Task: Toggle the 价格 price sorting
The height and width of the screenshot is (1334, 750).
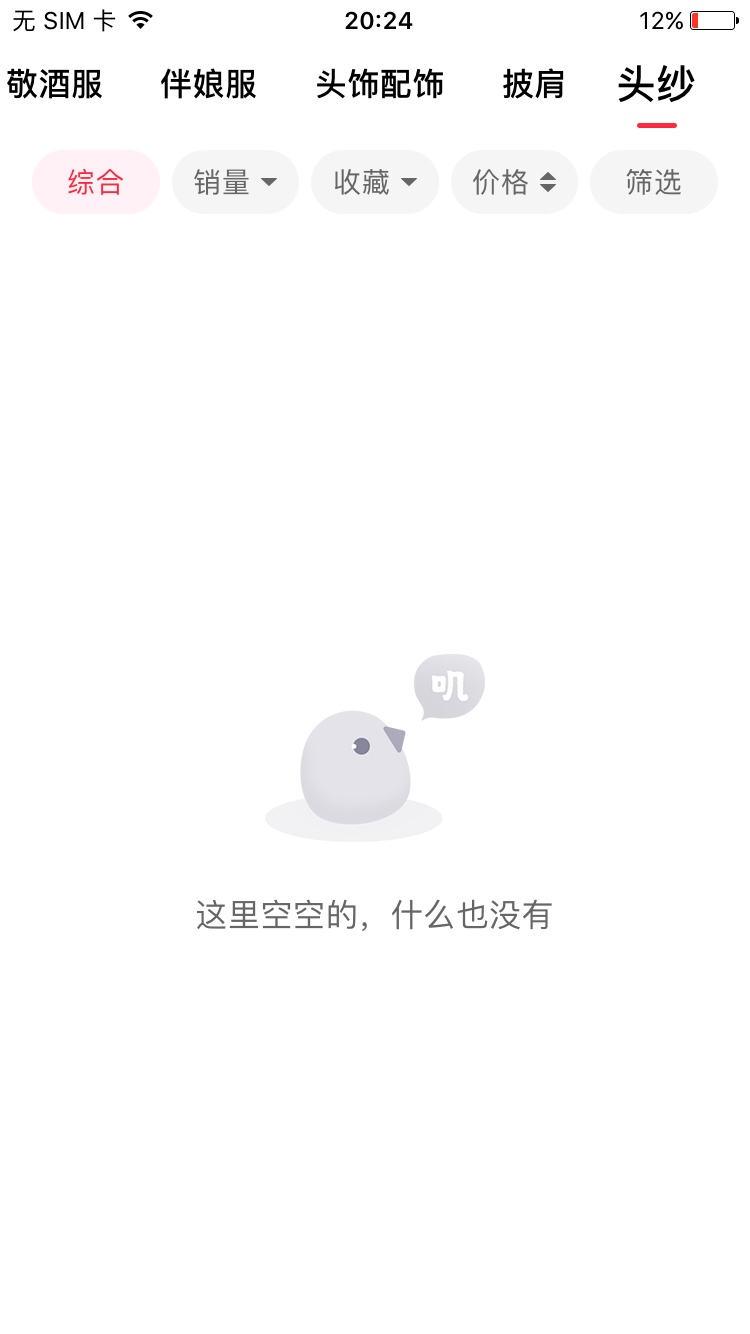Action: [x=514, y=182]
